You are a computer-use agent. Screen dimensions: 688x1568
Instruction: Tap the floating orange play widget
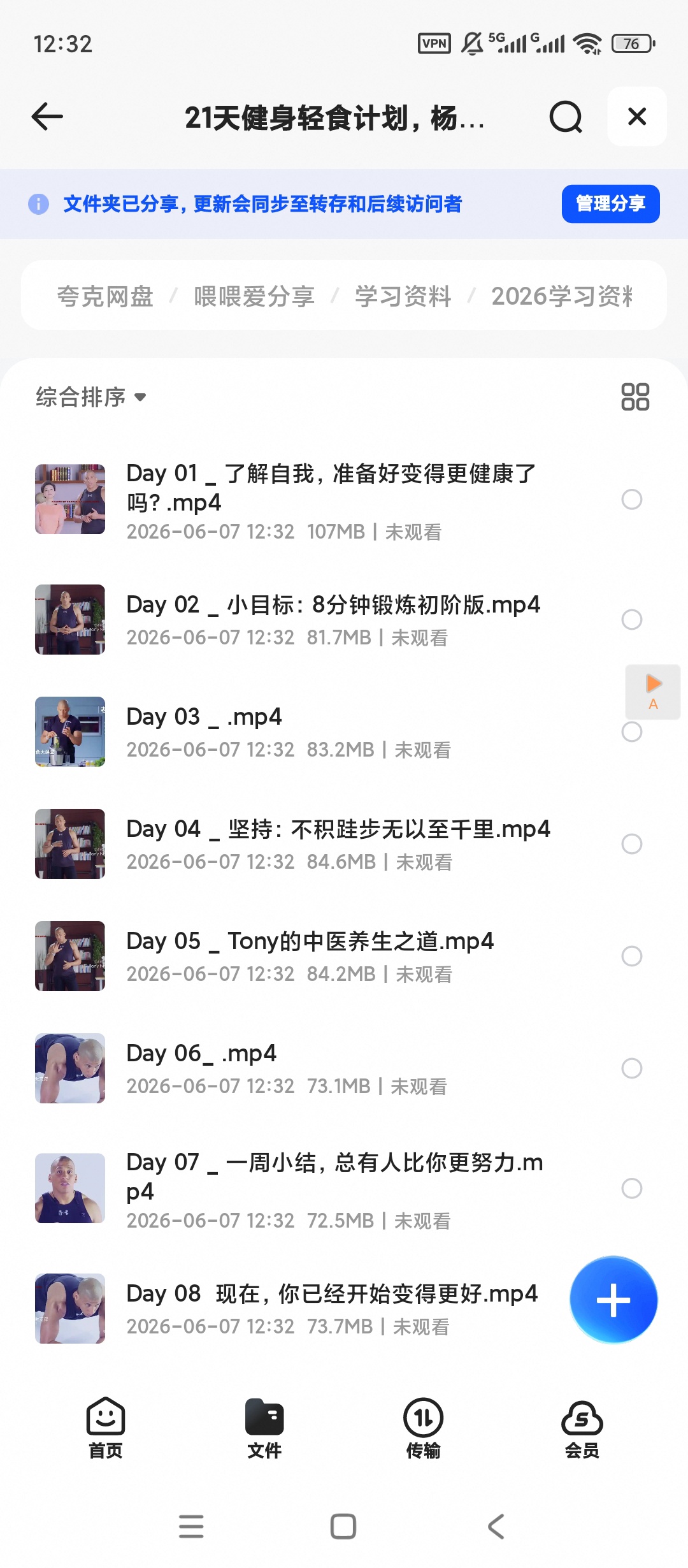(653, 692)
